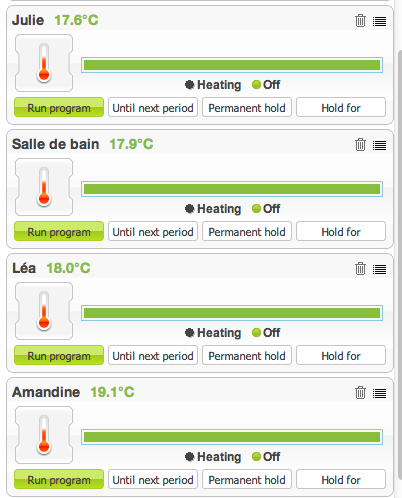Set Permanent hold for Léa

point(247,355)
